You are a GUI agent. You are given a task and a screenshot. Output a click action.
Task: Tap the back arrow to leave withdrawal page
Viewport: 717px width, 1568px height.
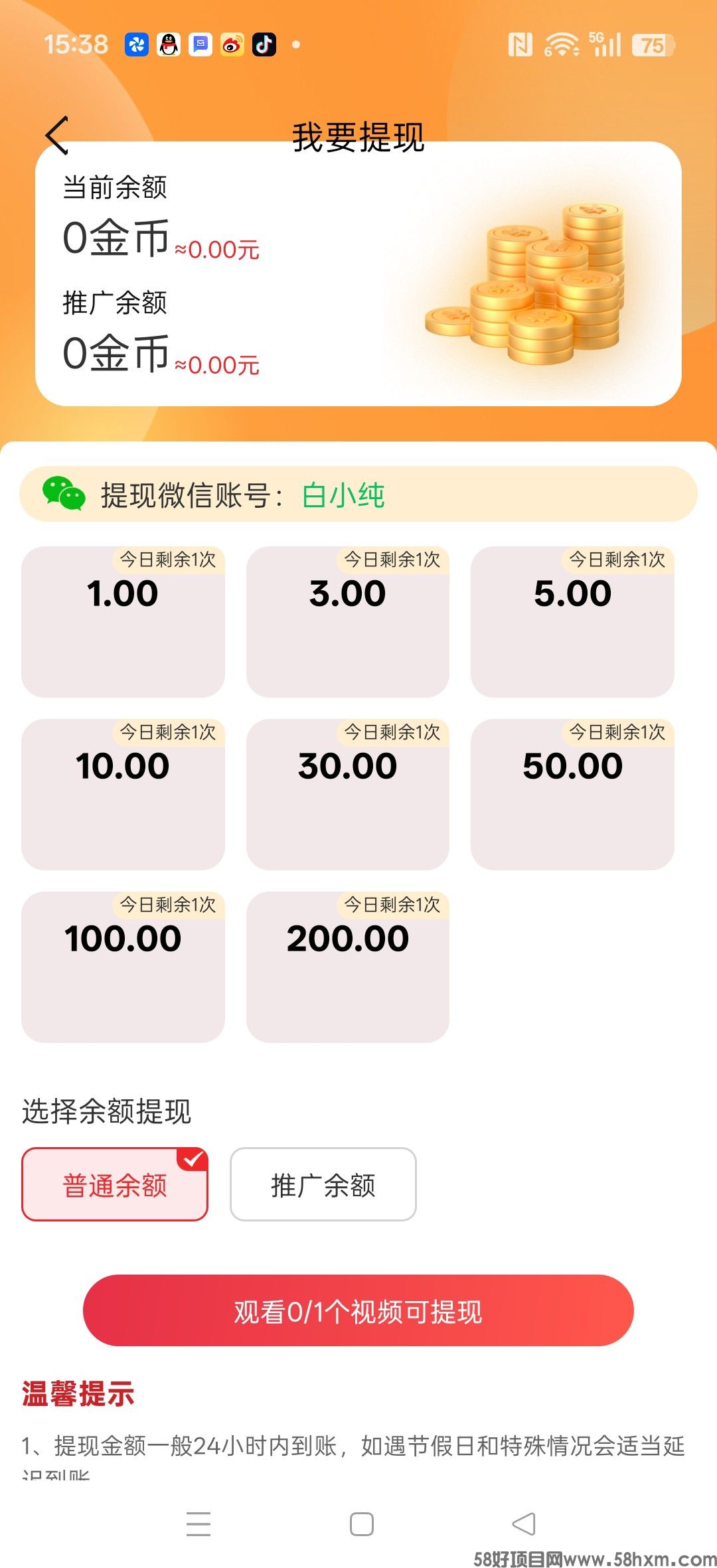pos(56,136)
